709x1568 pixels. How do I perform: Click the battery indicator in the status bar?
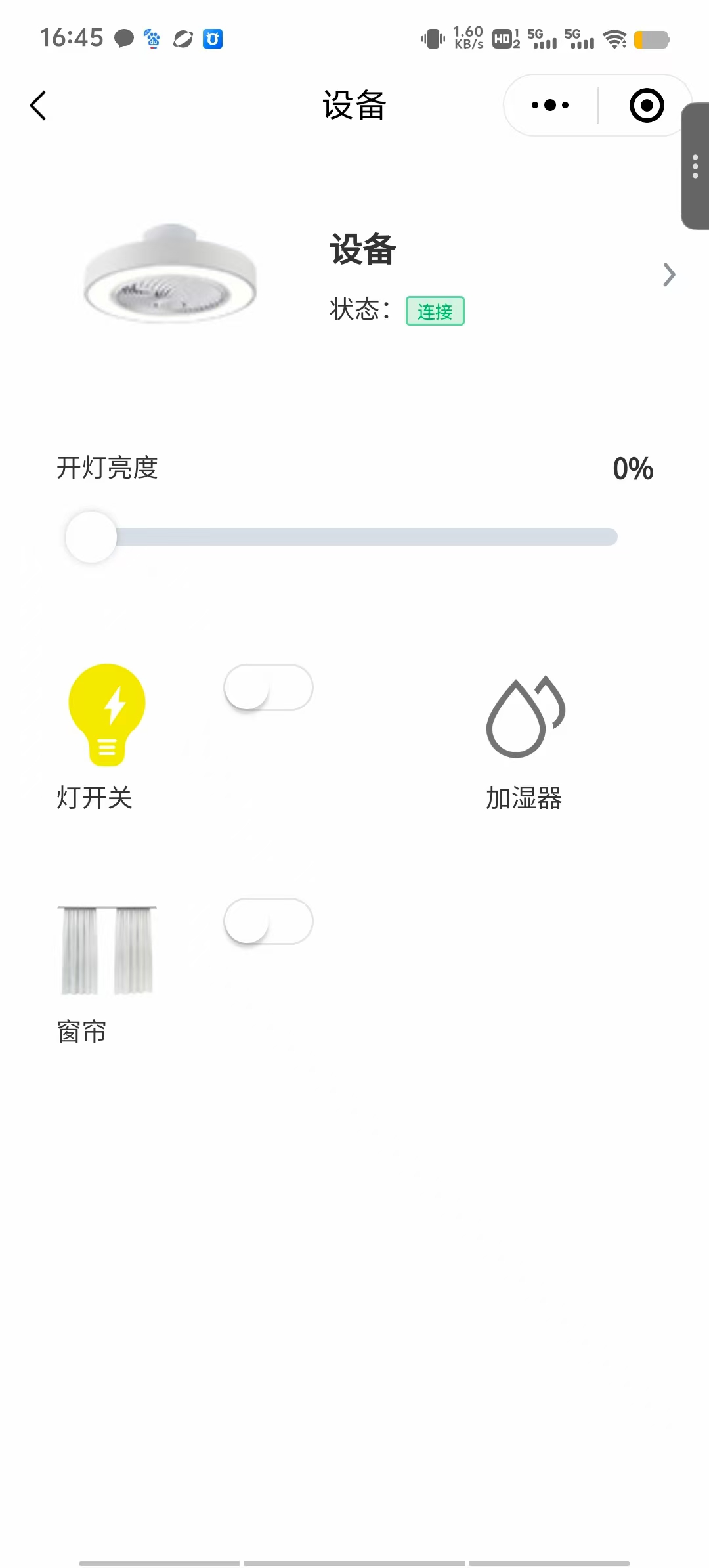click(x=650, y=39)
